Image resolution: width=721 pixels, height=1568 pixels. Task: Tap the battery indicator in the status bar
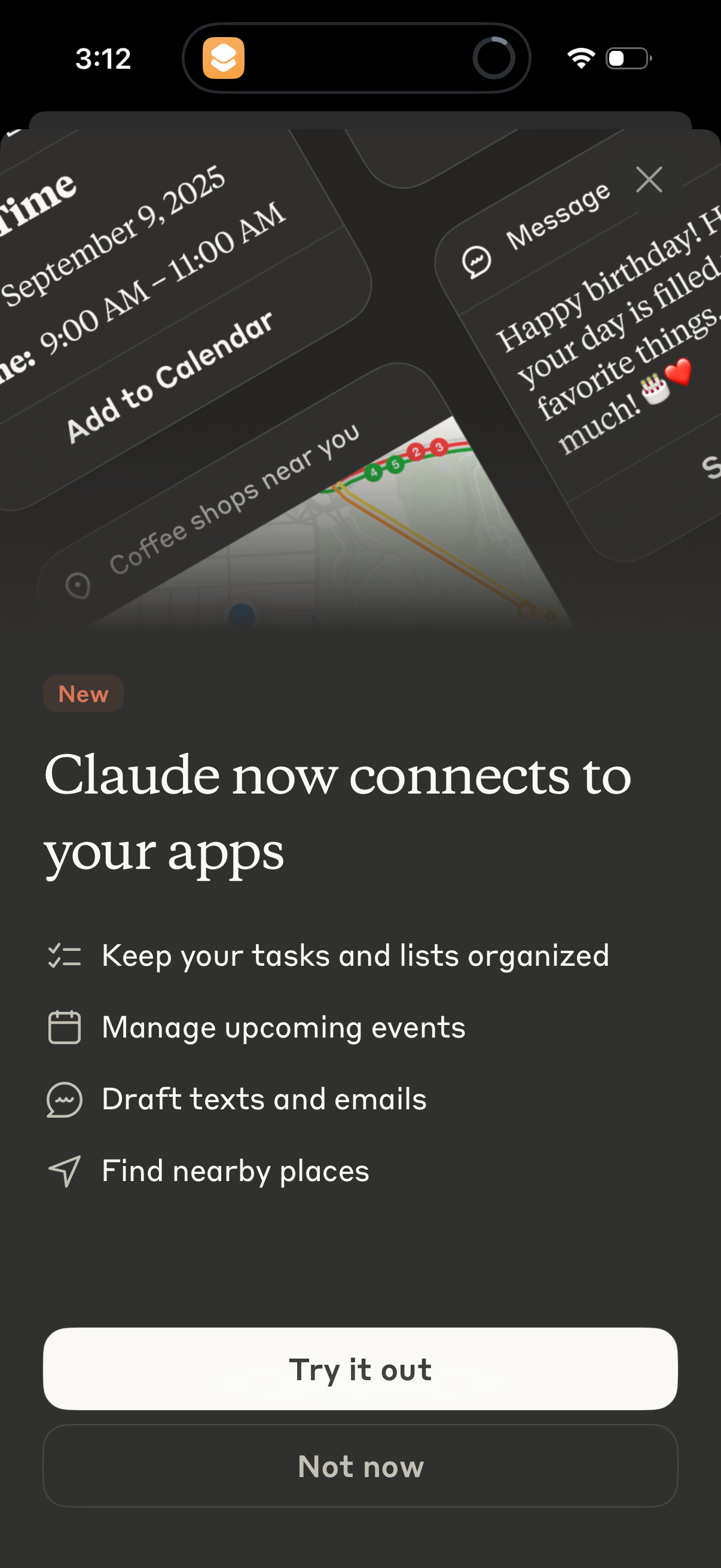click(x=627, y=58)
